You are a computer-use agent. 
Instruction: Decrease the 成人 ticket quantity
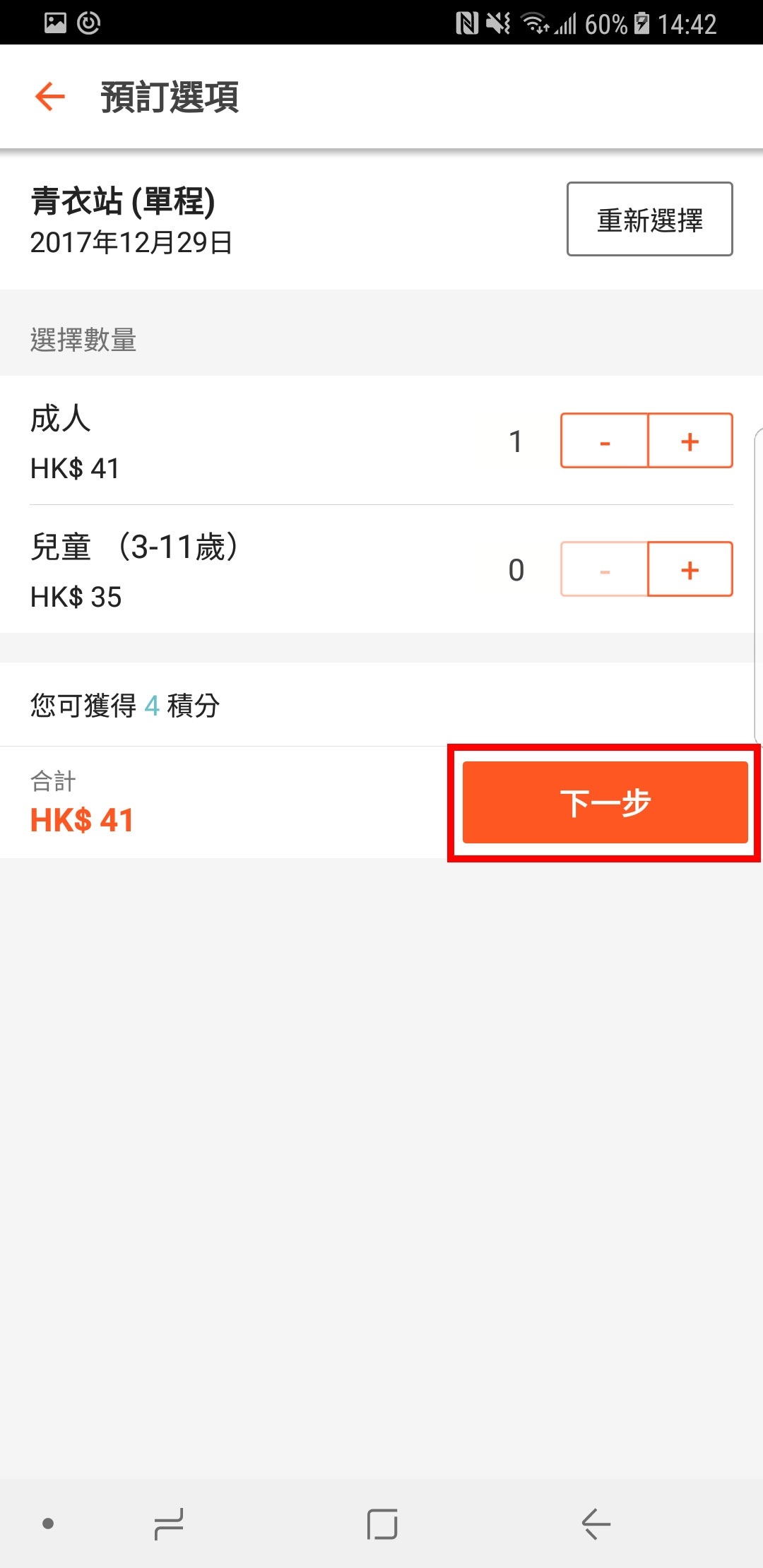coord(605,441)
